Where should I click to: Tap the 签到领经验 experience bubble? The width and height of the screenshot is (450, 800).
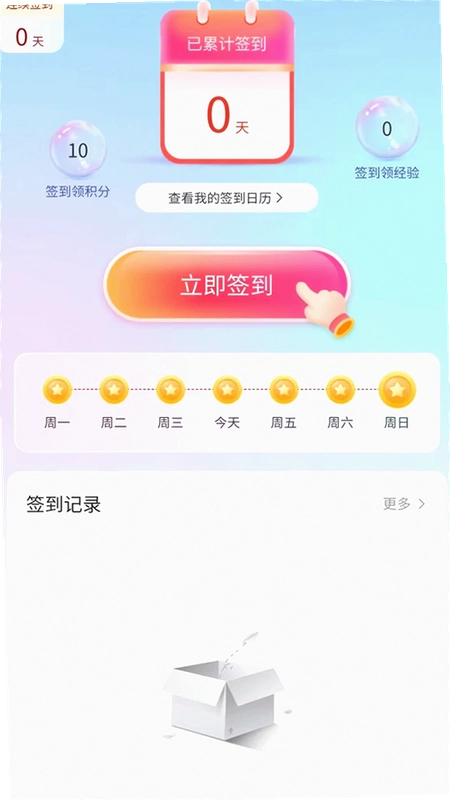[387, 128]
